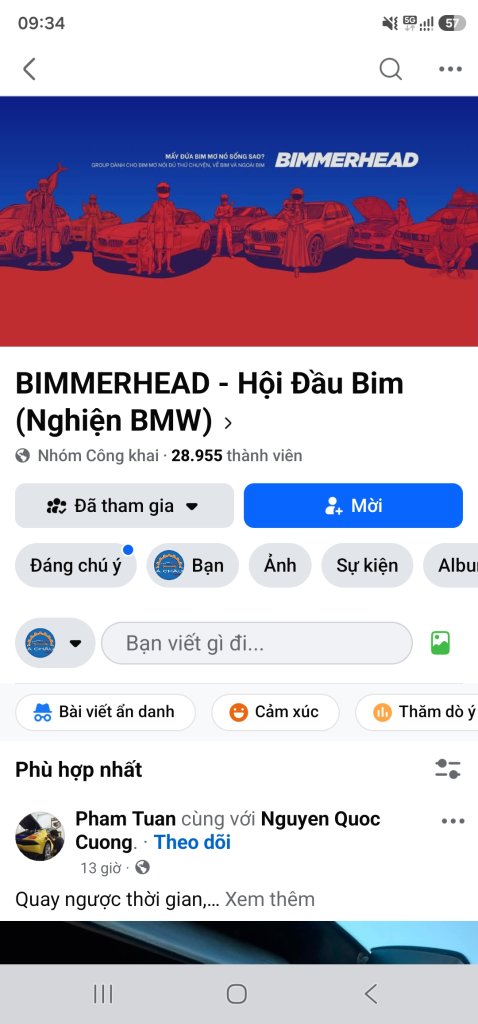Viewport: 478px width, 1024px height.
Task: Open options menu on Pham Tuan's post
Action: pos(453,821)
